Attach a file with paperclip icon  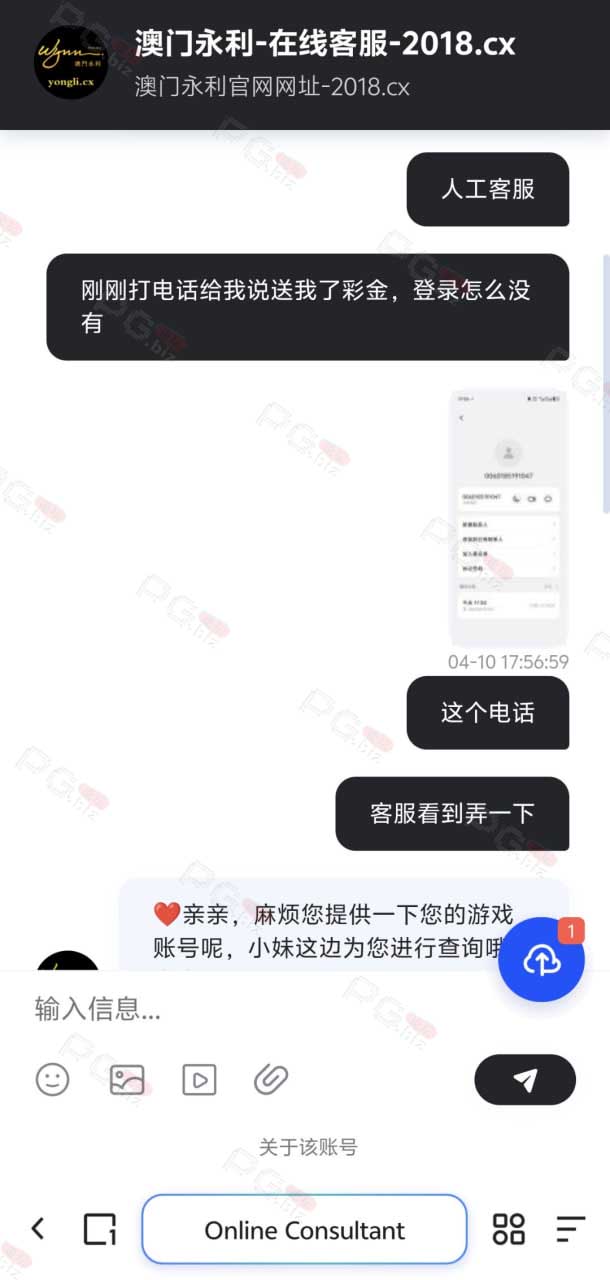click(x=271, y=1079)
